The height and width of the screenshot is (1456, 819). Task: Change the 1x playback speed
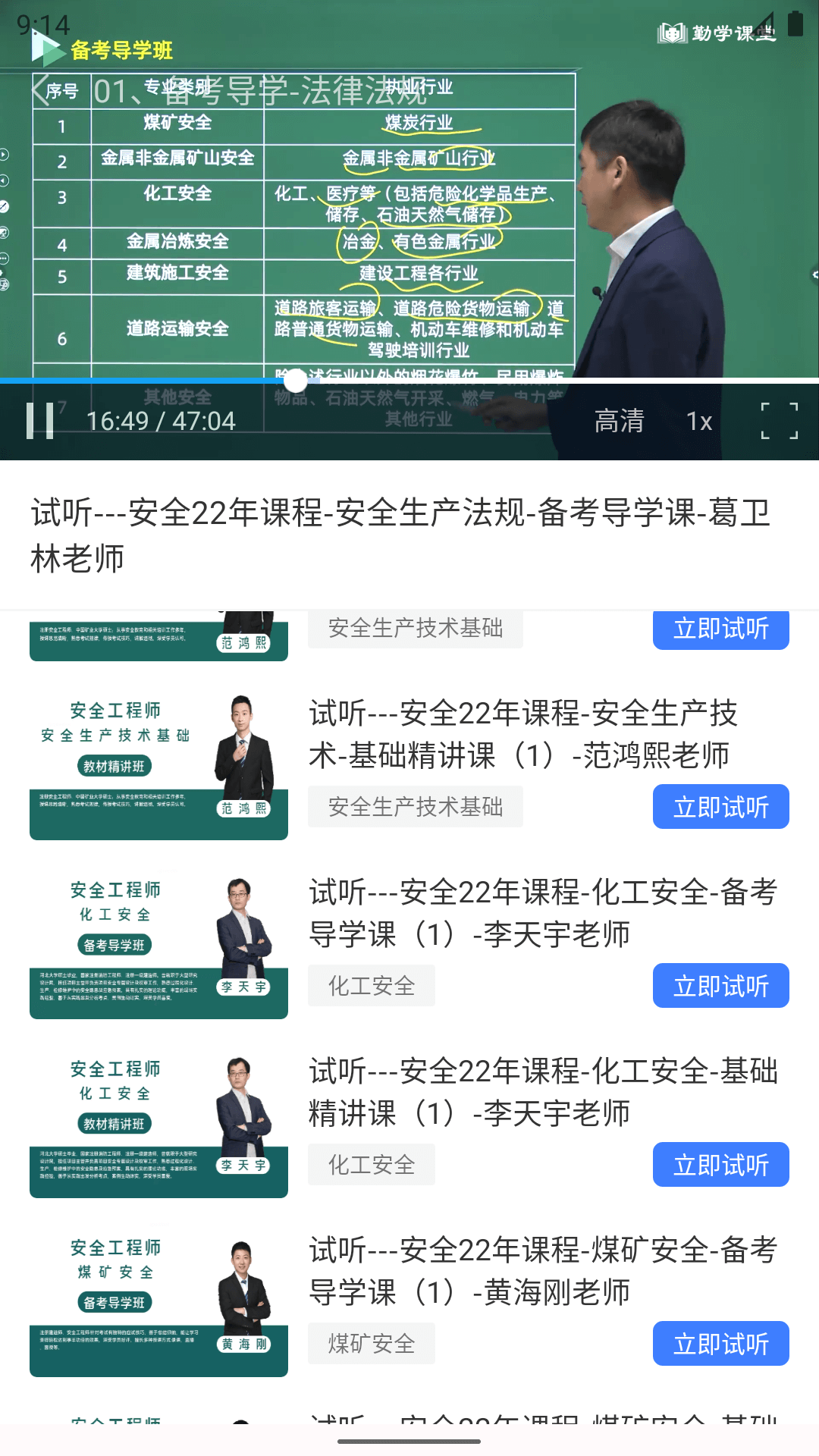coord(698,421)
